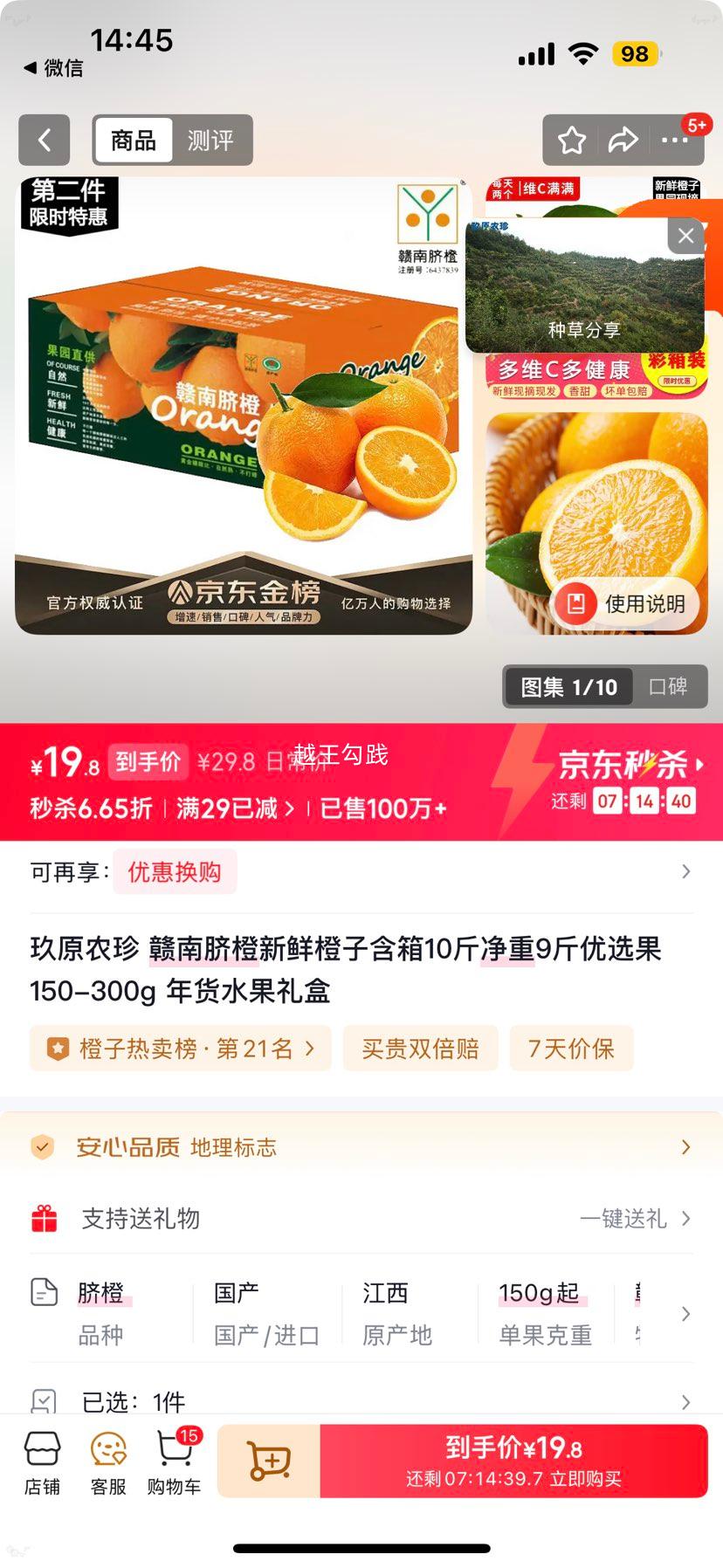Image resolution: width=723 pixels, height=1568 pixels.
Task: Add product to favorites with star icon
Action: 572,140
